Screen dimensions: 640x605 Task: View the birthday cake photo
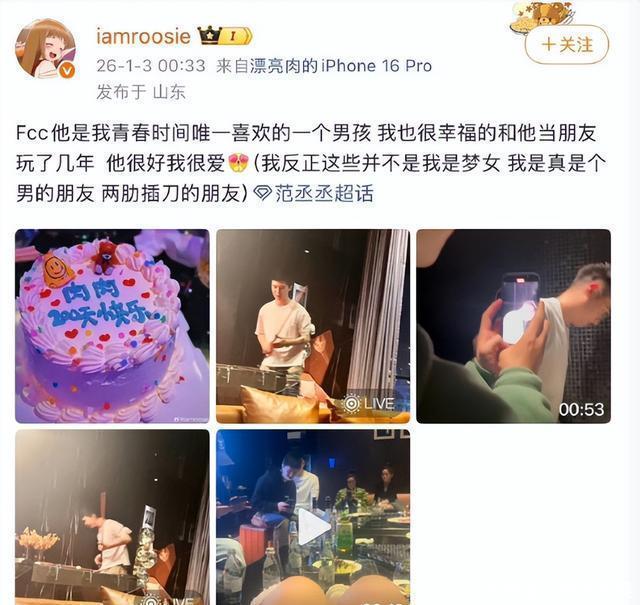[112, 325]
